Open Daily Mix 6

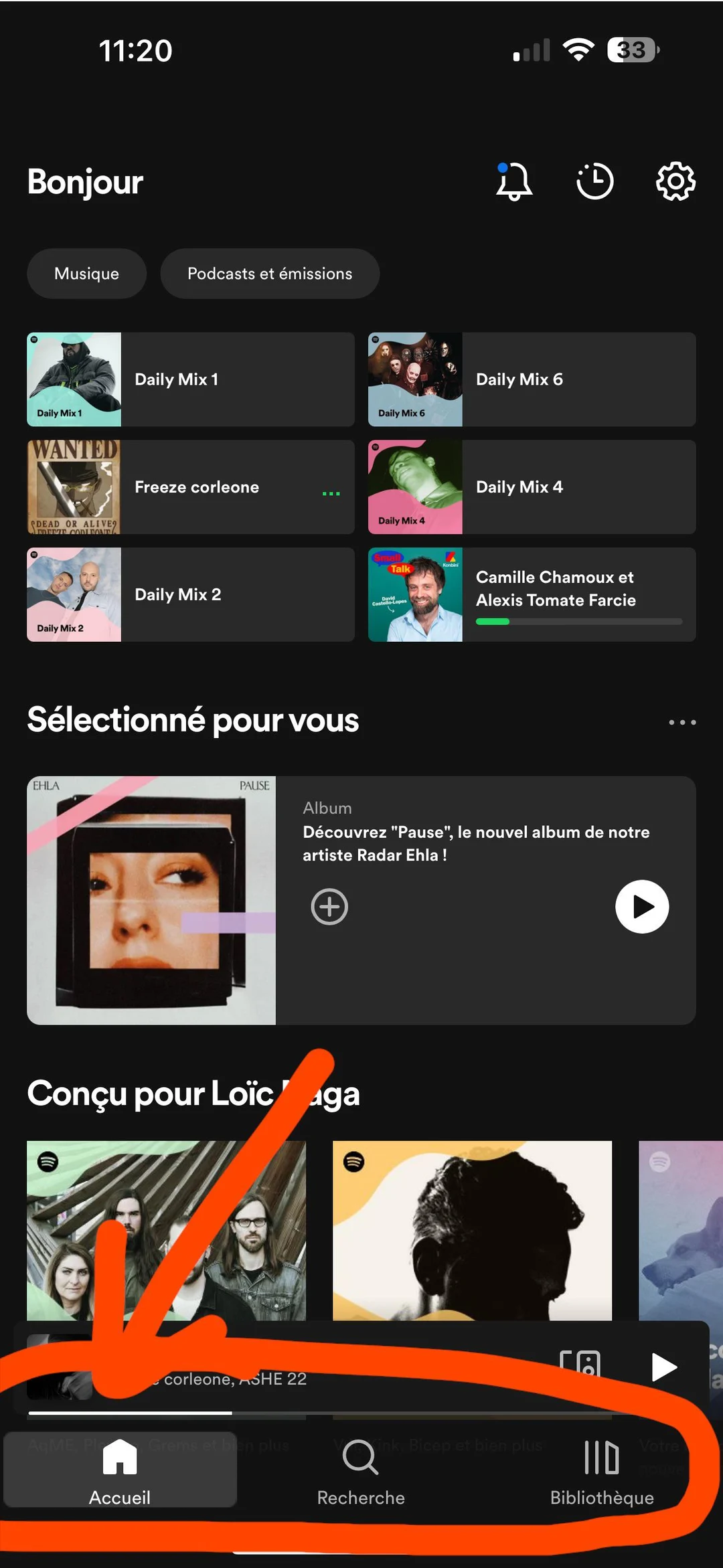(x=532, y=379)
